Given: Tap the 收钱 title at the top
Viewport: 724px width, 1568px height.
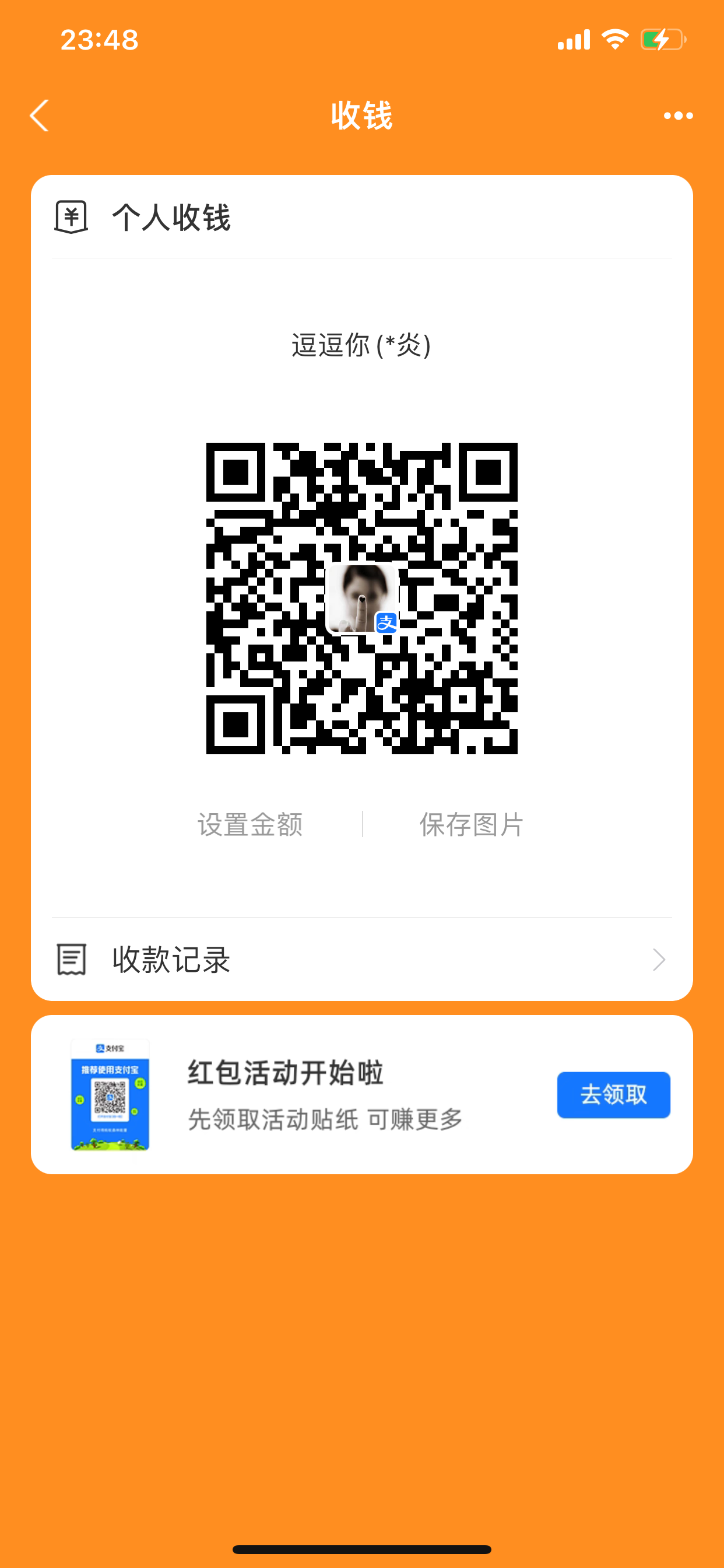Looking at the screenshot, I should pyautogui.click(x=361, y=116).
